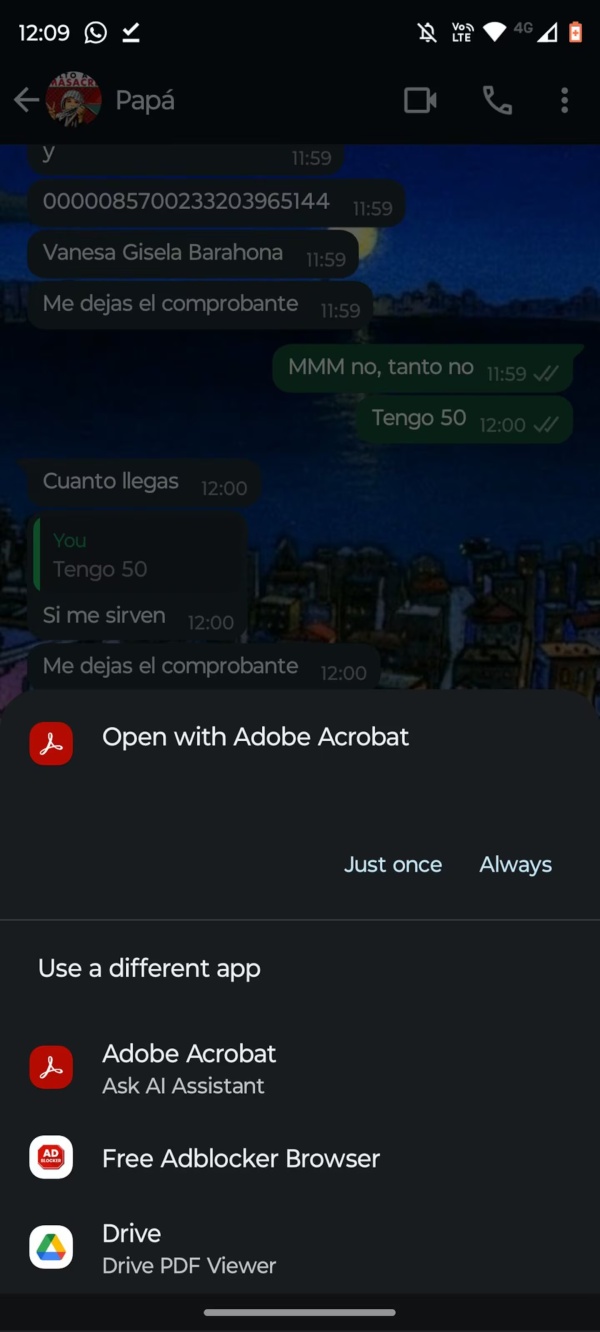Start a video call with Papá
Screen dimensions: 600x1332
(x=420, y=100)
